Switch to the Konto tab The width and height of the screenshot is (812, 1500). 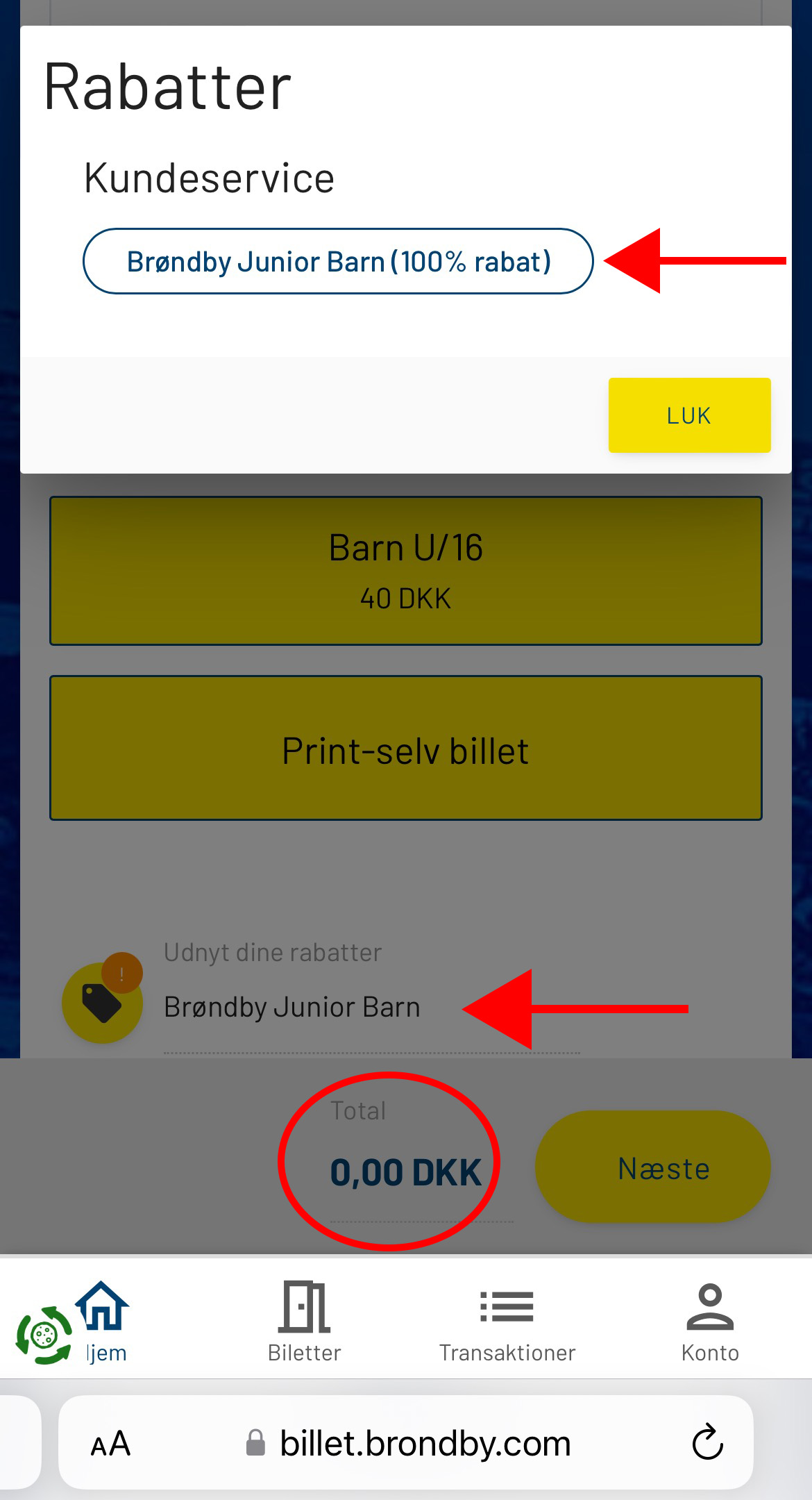710,1322
